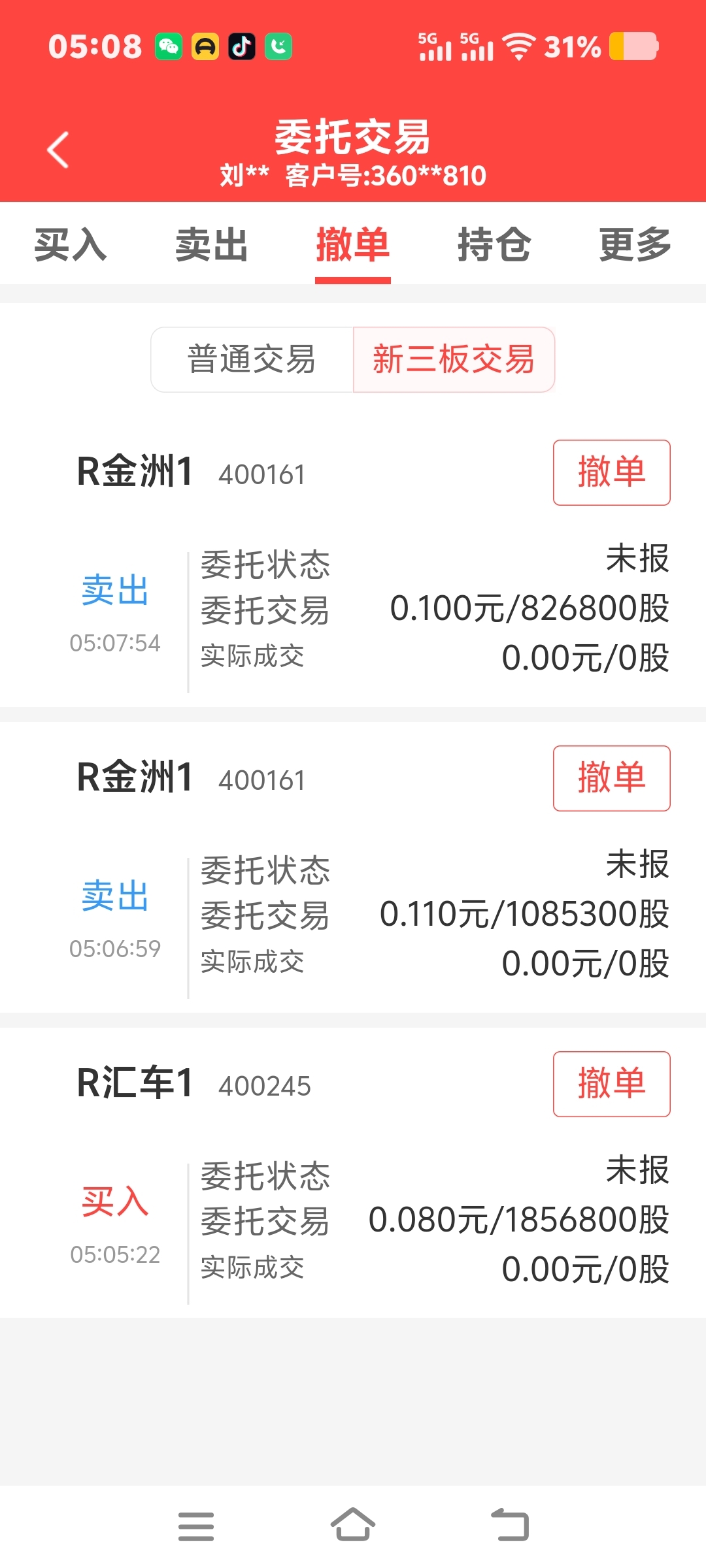
Task: Switch to the 卖出 tab
Action: 212,245
